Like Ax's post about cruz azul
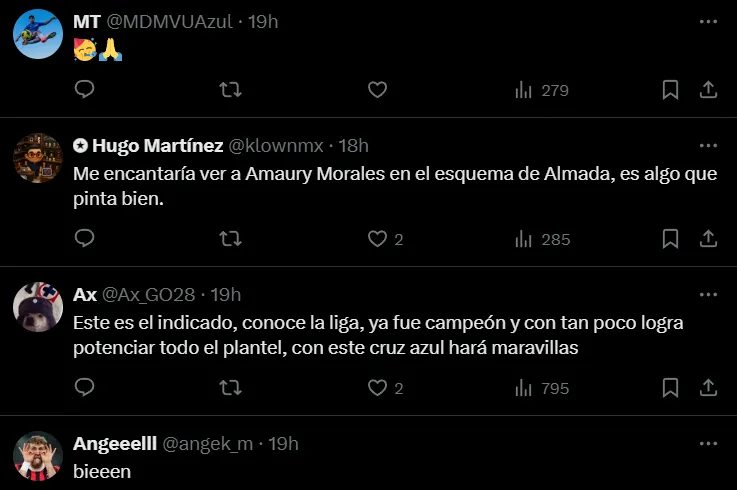Image resolution: width=737 pixels, height=490 pixels. [377, 388]
